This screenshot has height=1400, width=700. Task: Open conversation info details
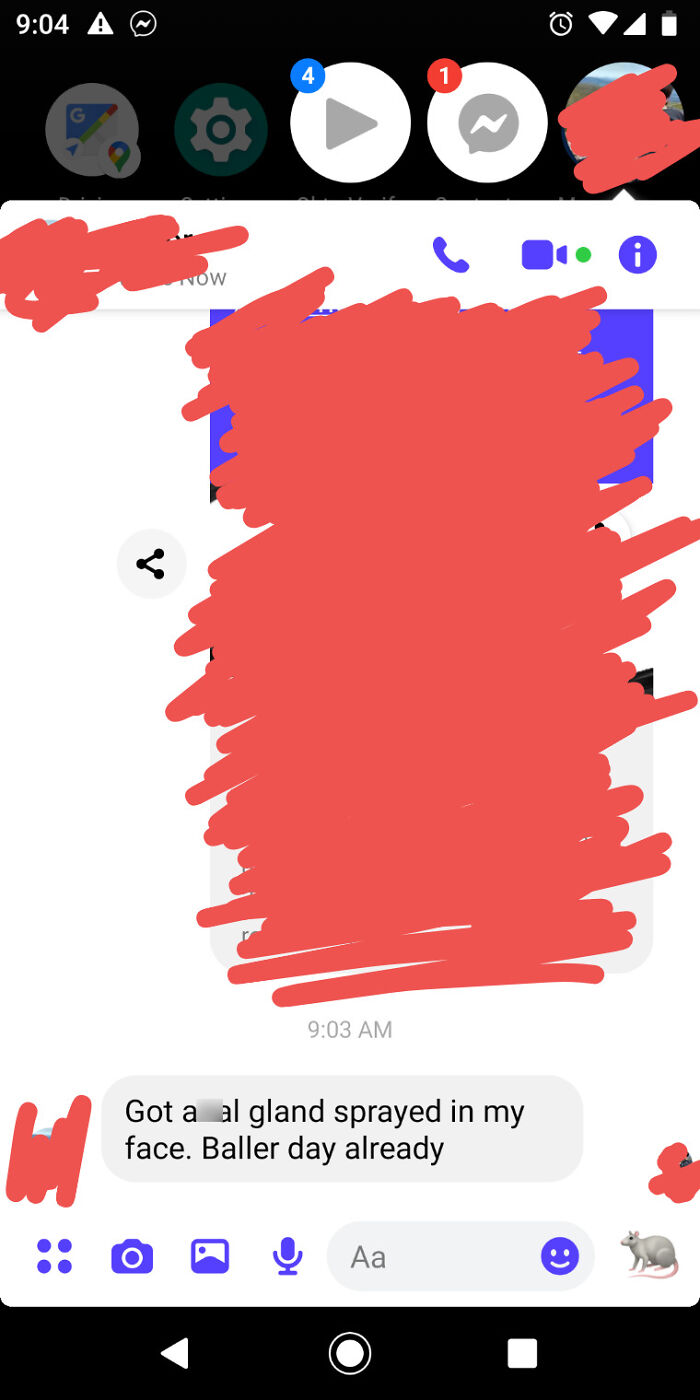point(637,255)
